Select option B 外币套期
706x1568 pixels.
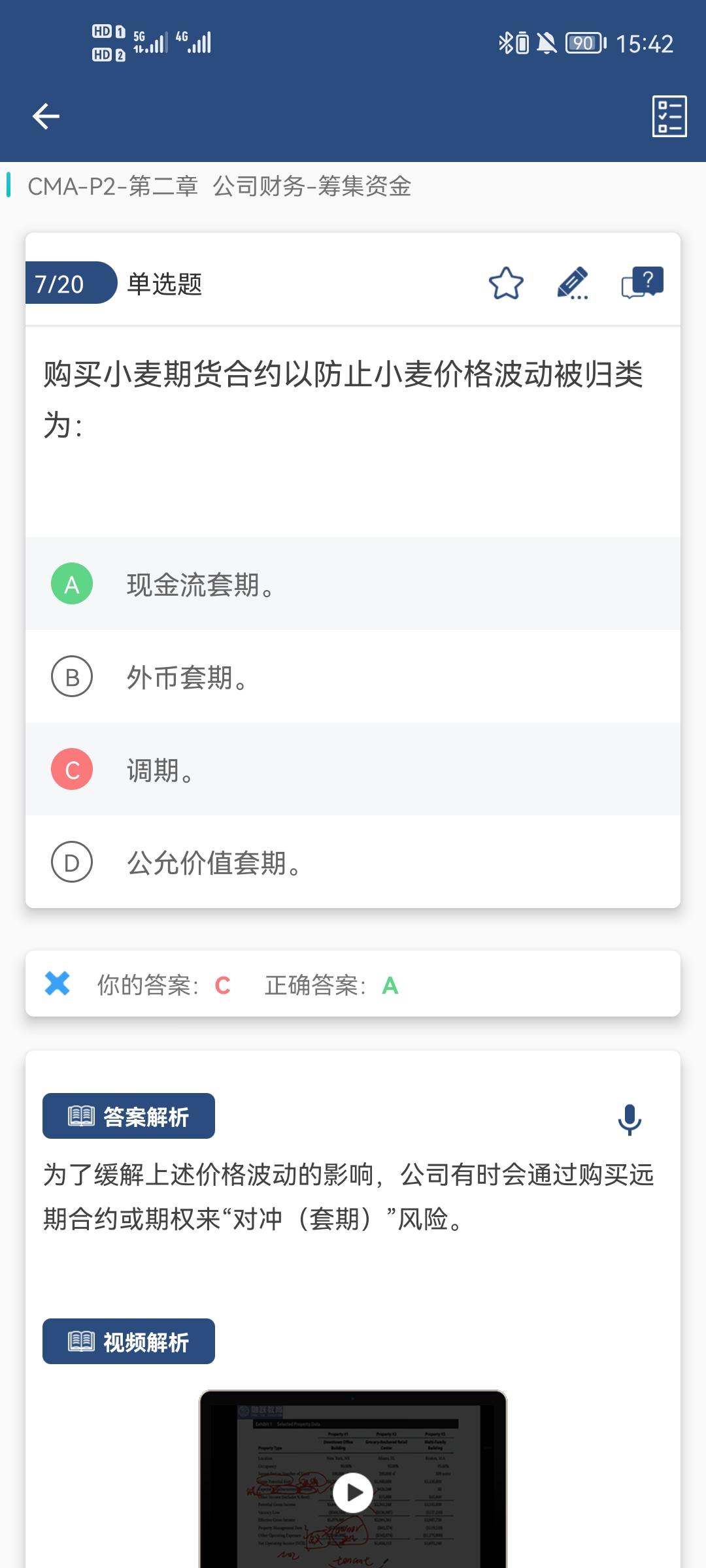coord(353,676)
